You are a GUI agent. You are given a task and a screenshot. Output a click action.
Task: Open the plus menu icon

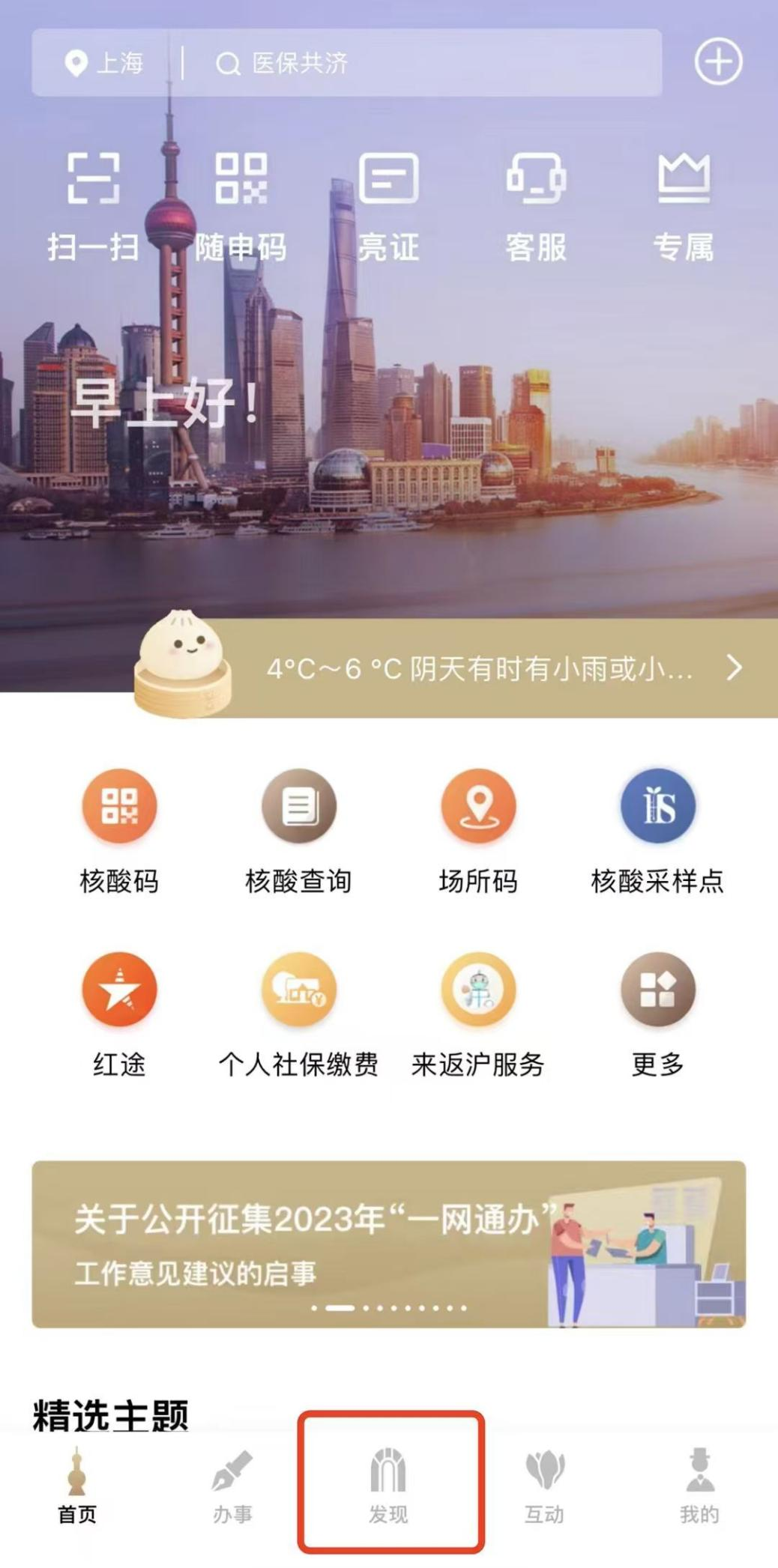pyautogui.click(x=717, y=62)
